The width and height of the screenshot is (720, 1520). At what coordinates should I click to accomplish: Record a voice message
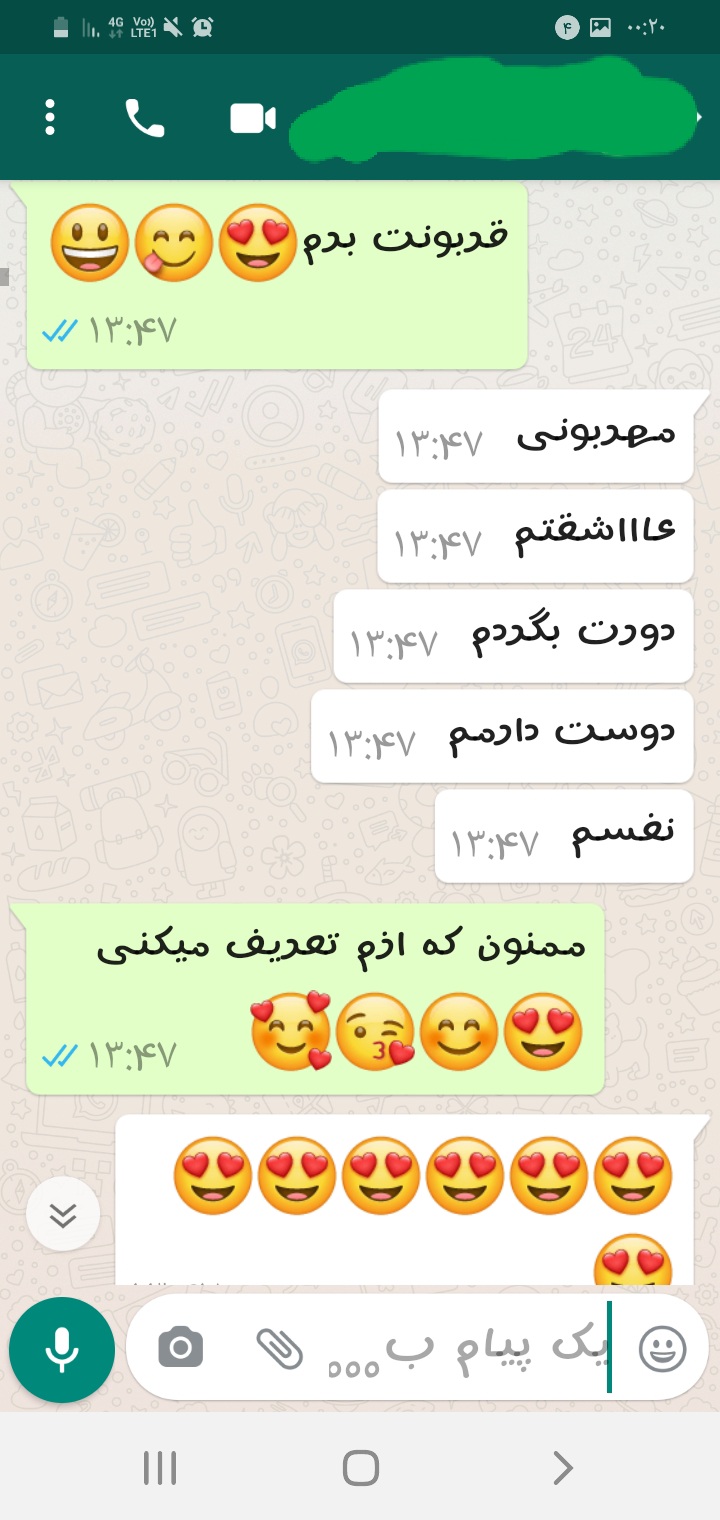click(61, 1349)
